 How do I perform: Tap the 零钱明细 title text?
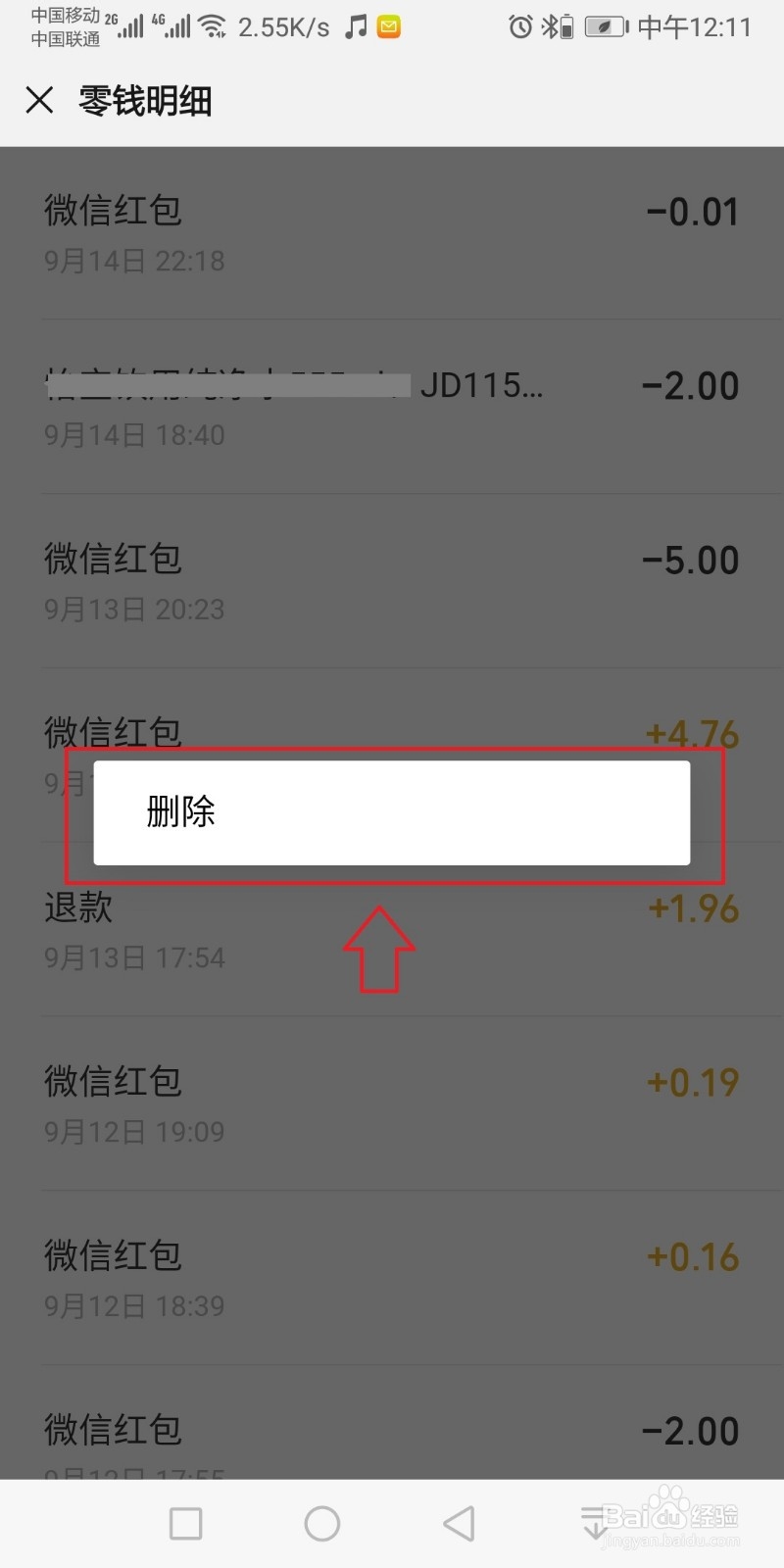coord(145,100)
